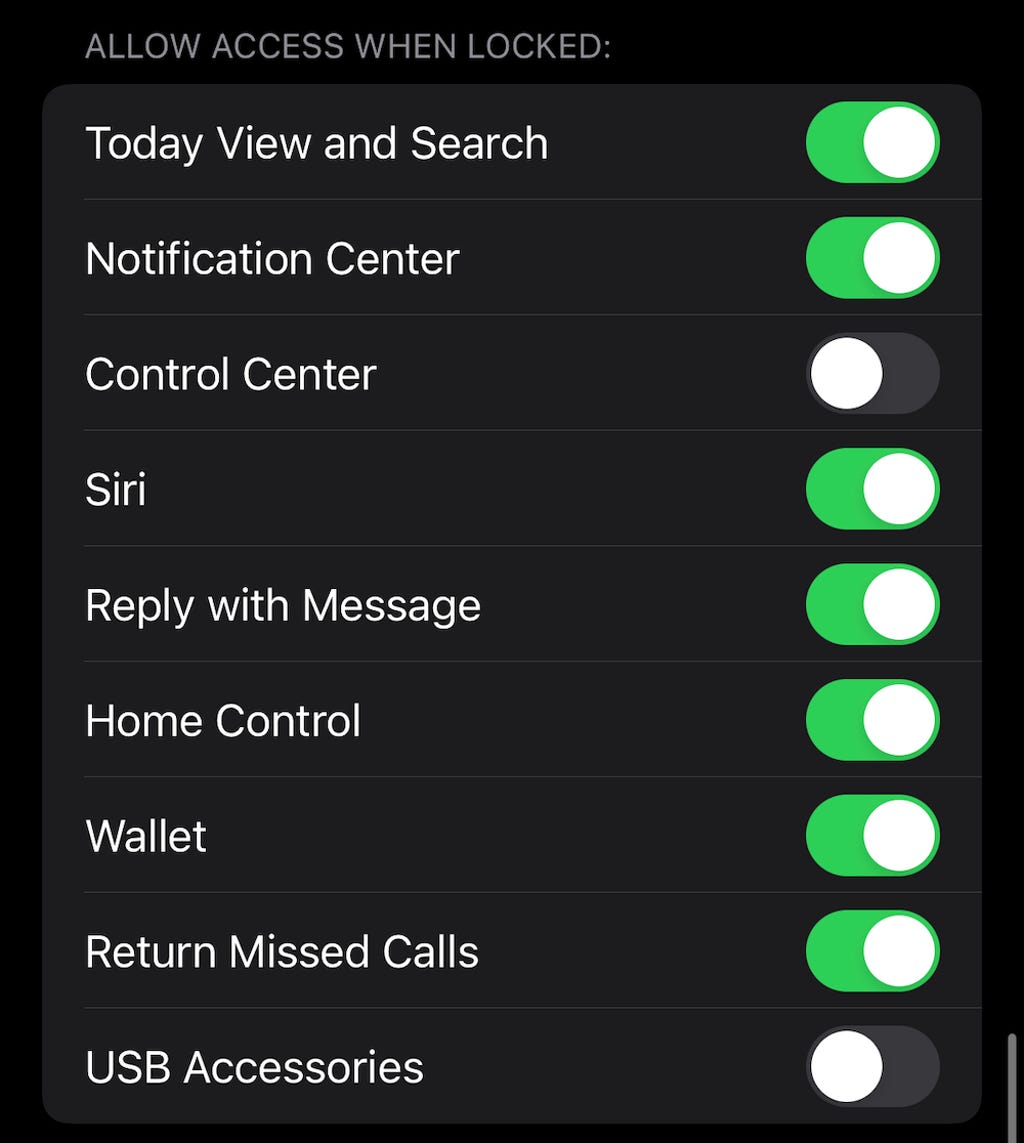Disable Wallet access when locked
Screen dimensions: 1024x1143
[x=872, y=836]
